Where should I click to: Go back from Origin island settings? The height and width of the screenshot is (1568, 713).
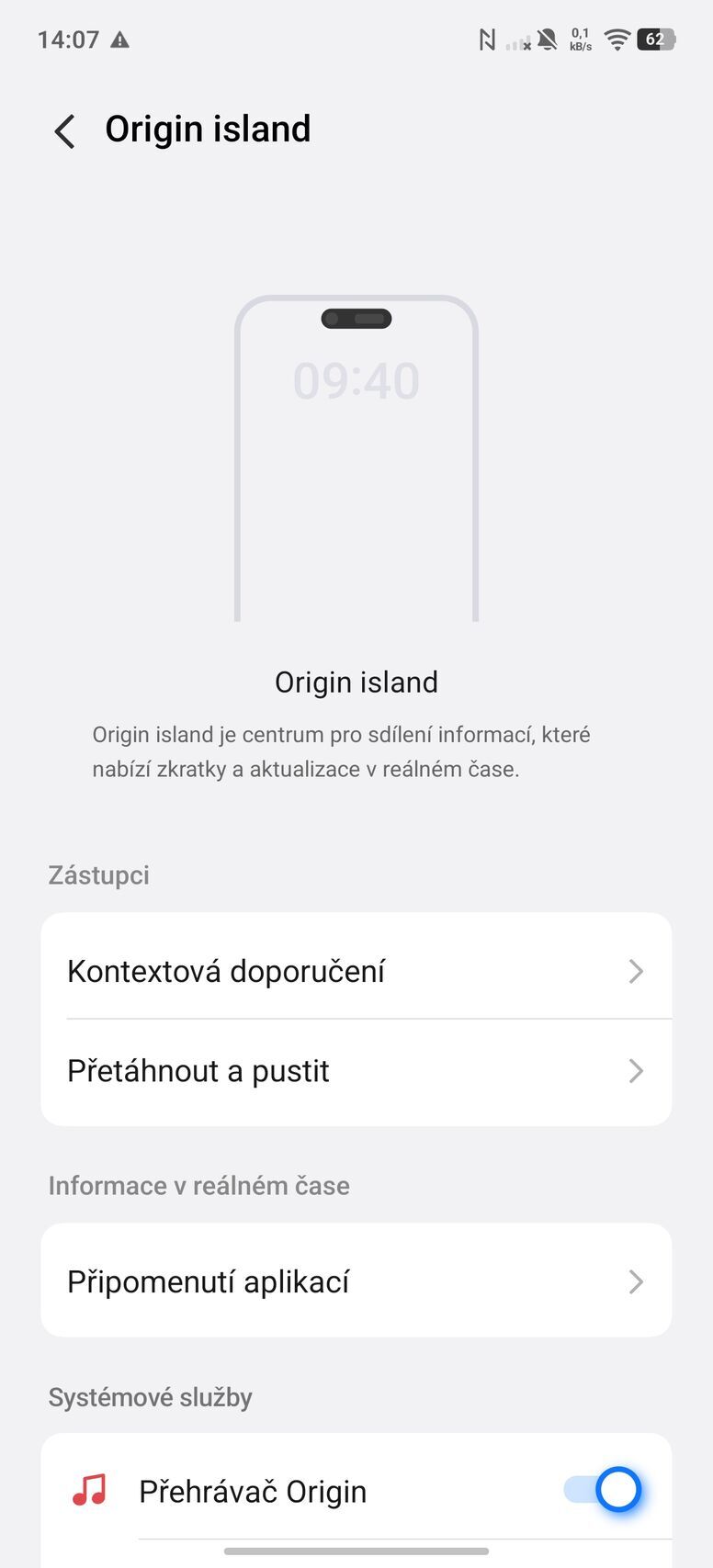64,130
